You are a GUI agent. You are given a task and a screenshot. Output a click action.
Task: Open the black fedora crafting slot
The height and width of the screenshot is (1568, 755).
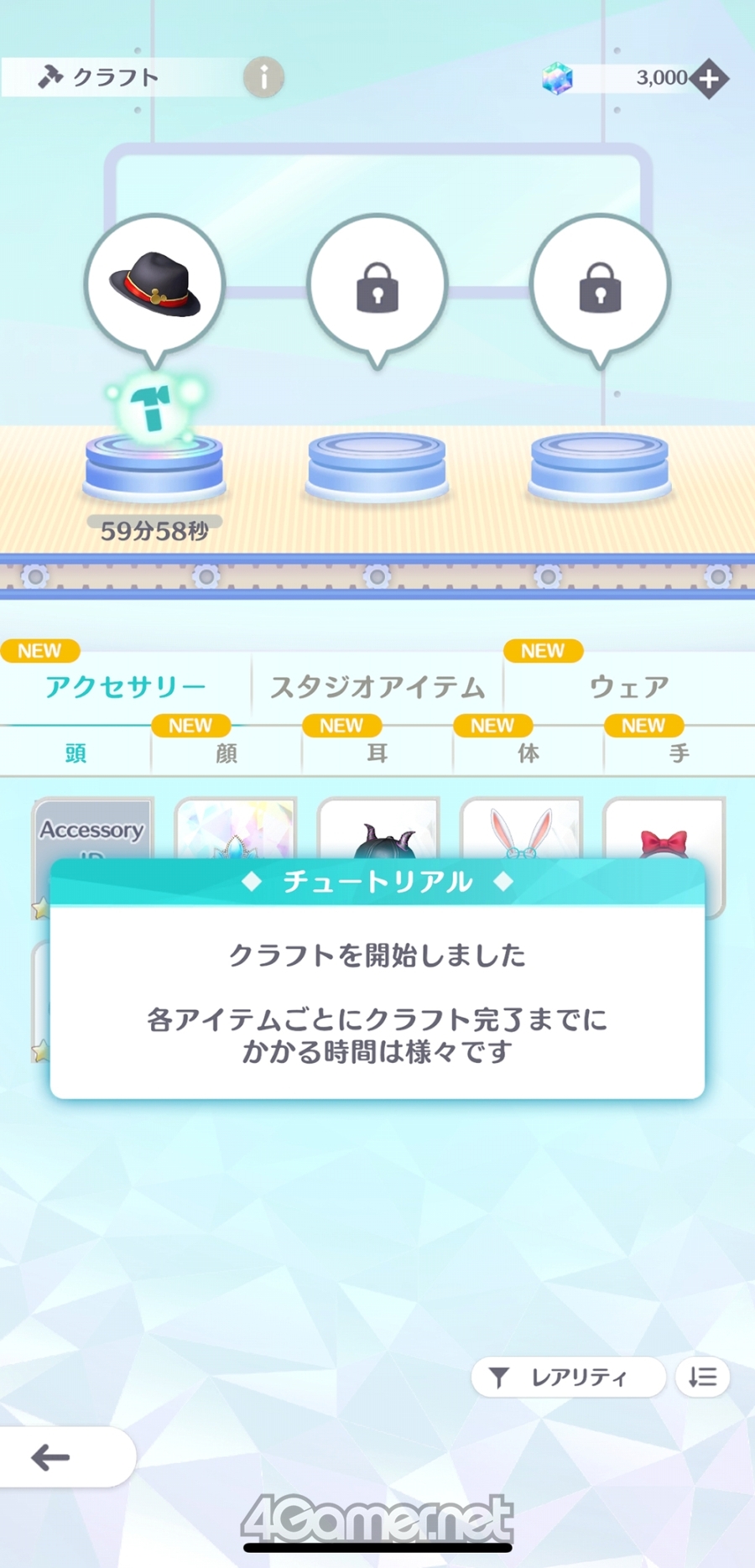tap(154, 285)
